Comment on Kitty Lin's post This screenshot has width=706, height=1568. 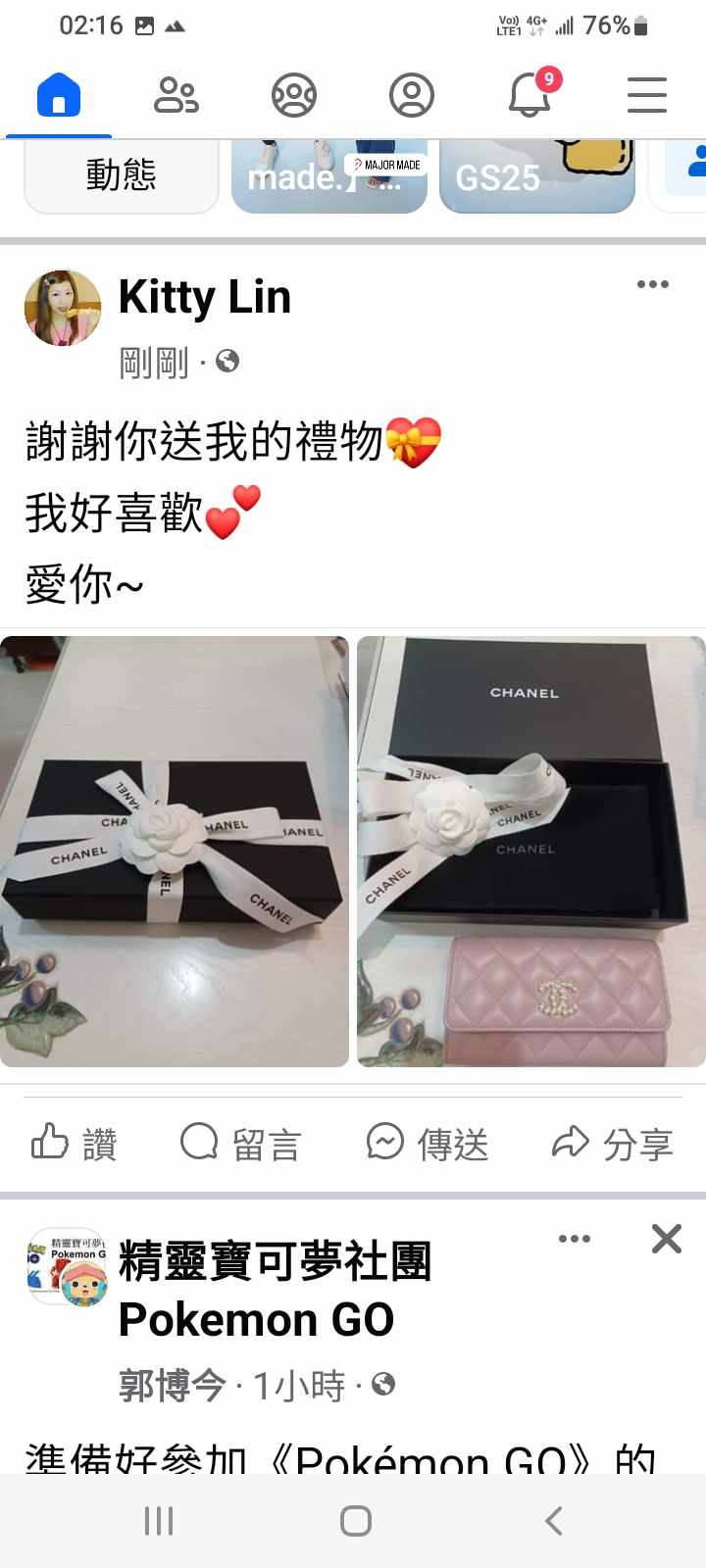click(241, 1143)
